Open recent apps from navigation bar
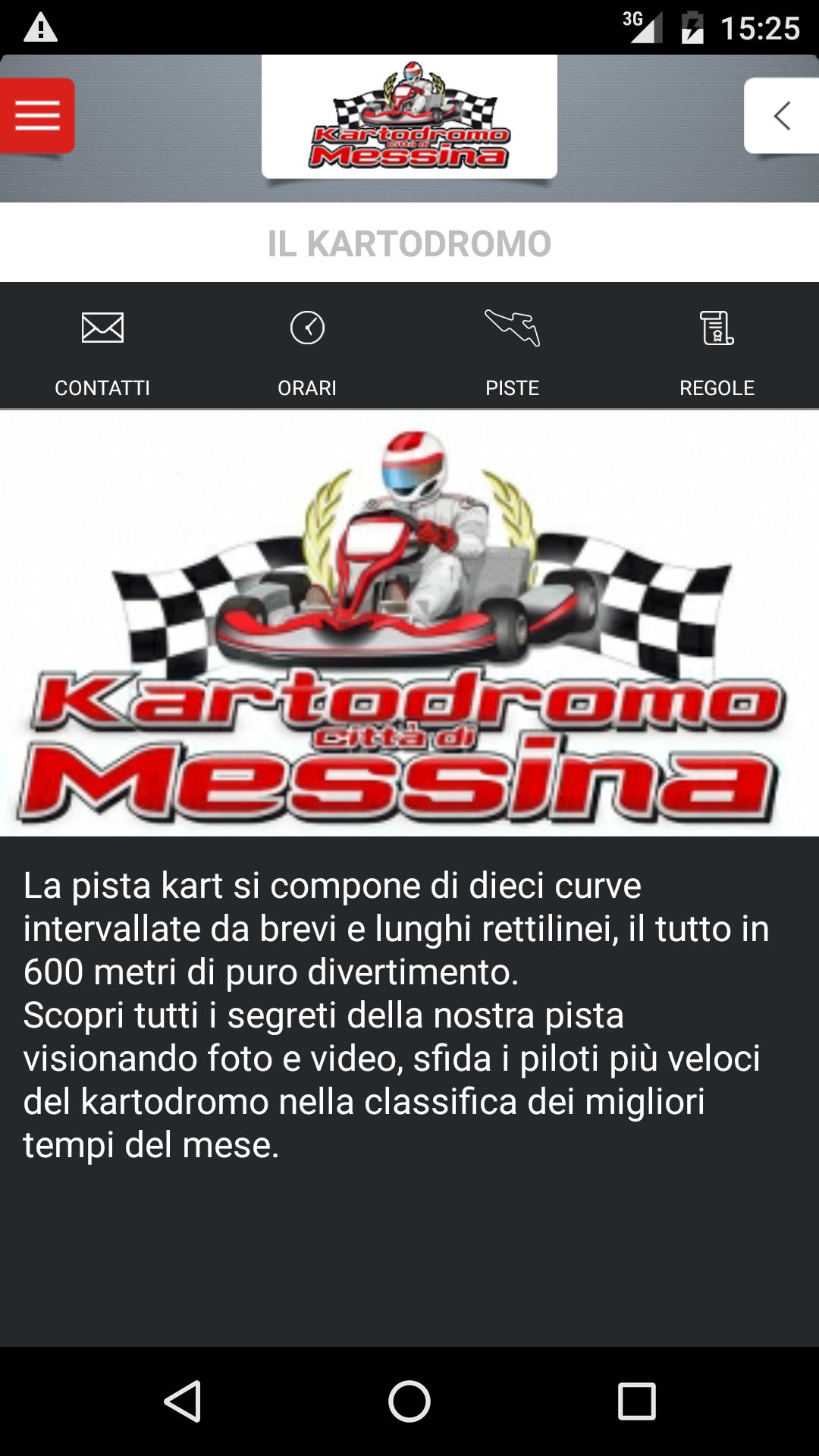Screen dimensions: 819x1456 (x=636, y=1401)
